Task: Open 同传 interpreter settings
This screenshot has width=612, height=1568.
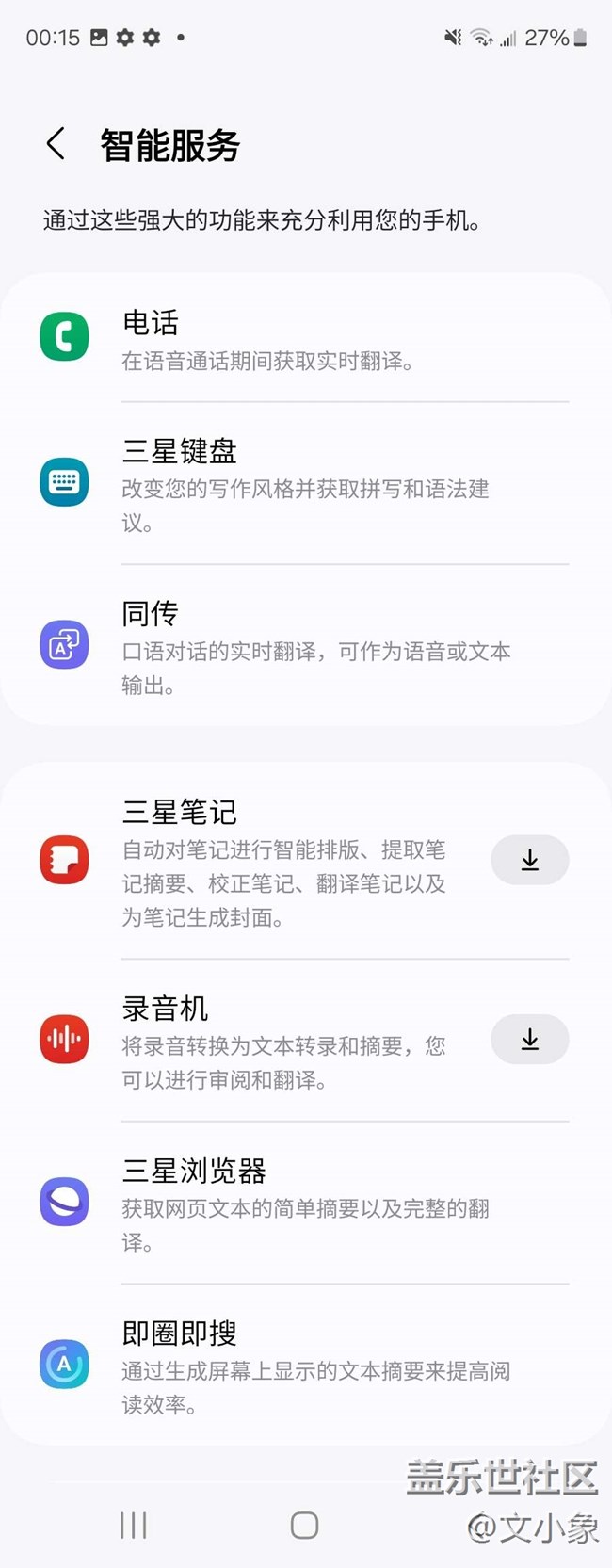Action: (305, 646)
